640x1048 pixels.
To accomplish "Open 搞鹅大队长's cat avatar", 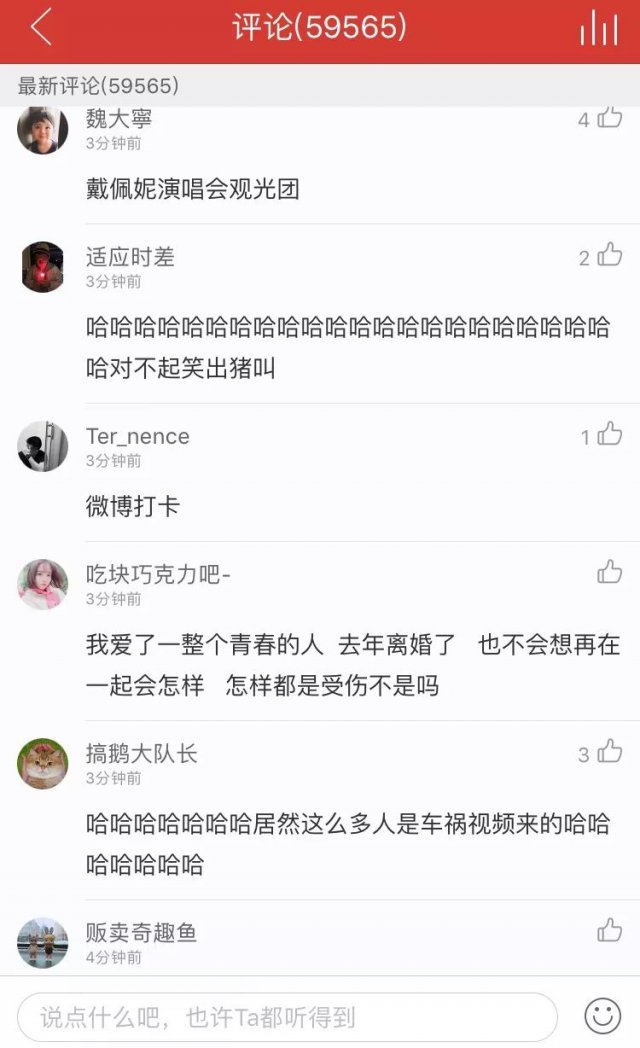I will coord(43,763).
